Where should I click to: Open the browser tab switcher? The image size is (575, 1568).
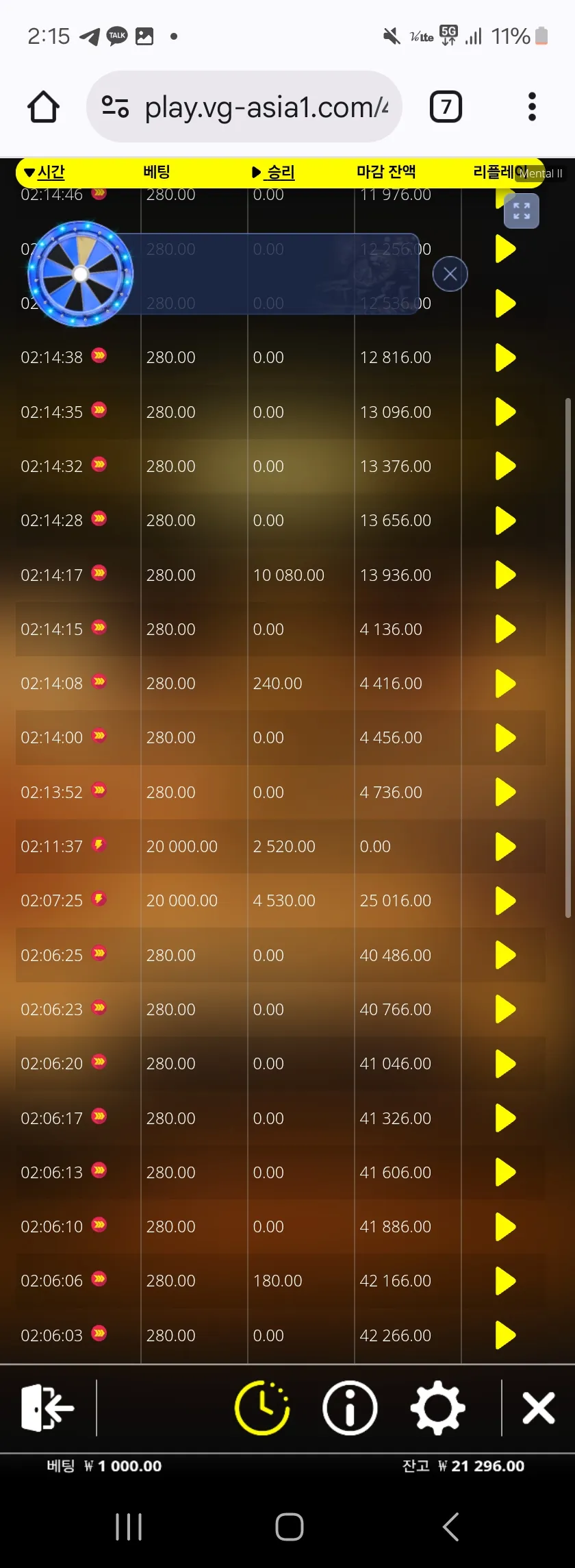point(446,107)
